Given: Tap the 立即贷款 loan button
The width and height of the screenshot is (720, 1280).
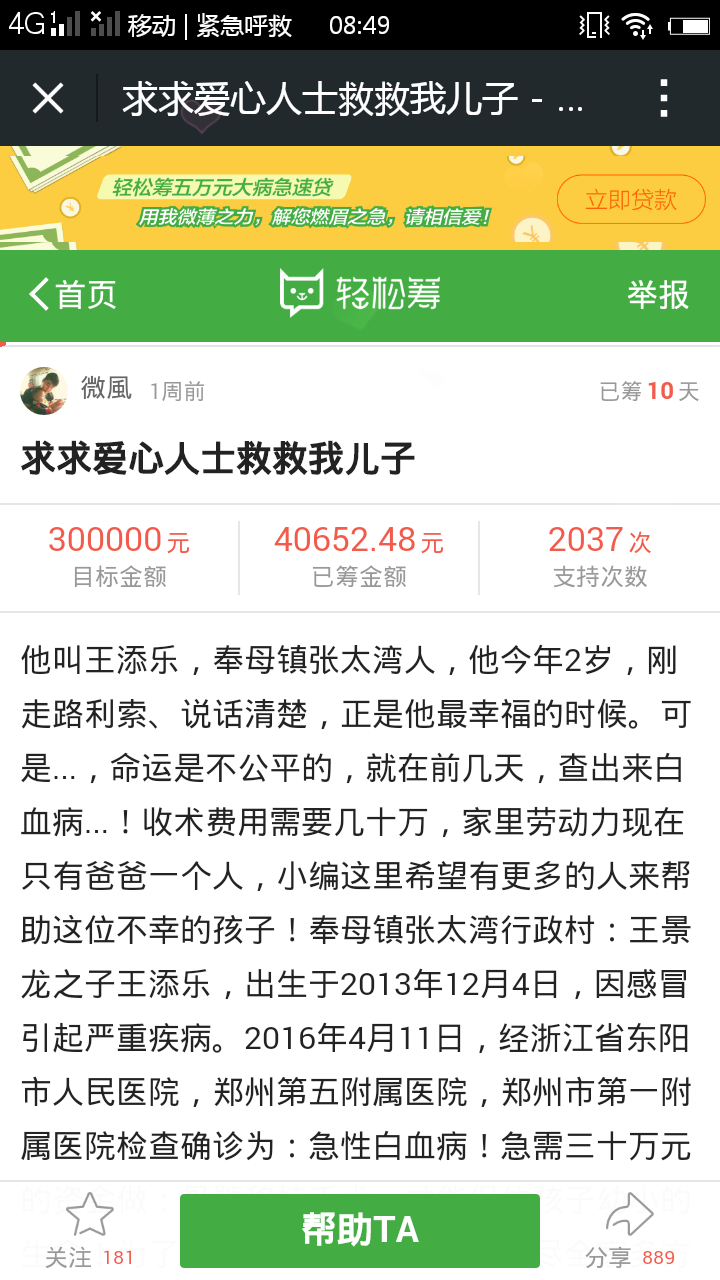Looking at the screenshot, I should pyautogui.click(x=631, y=200).
